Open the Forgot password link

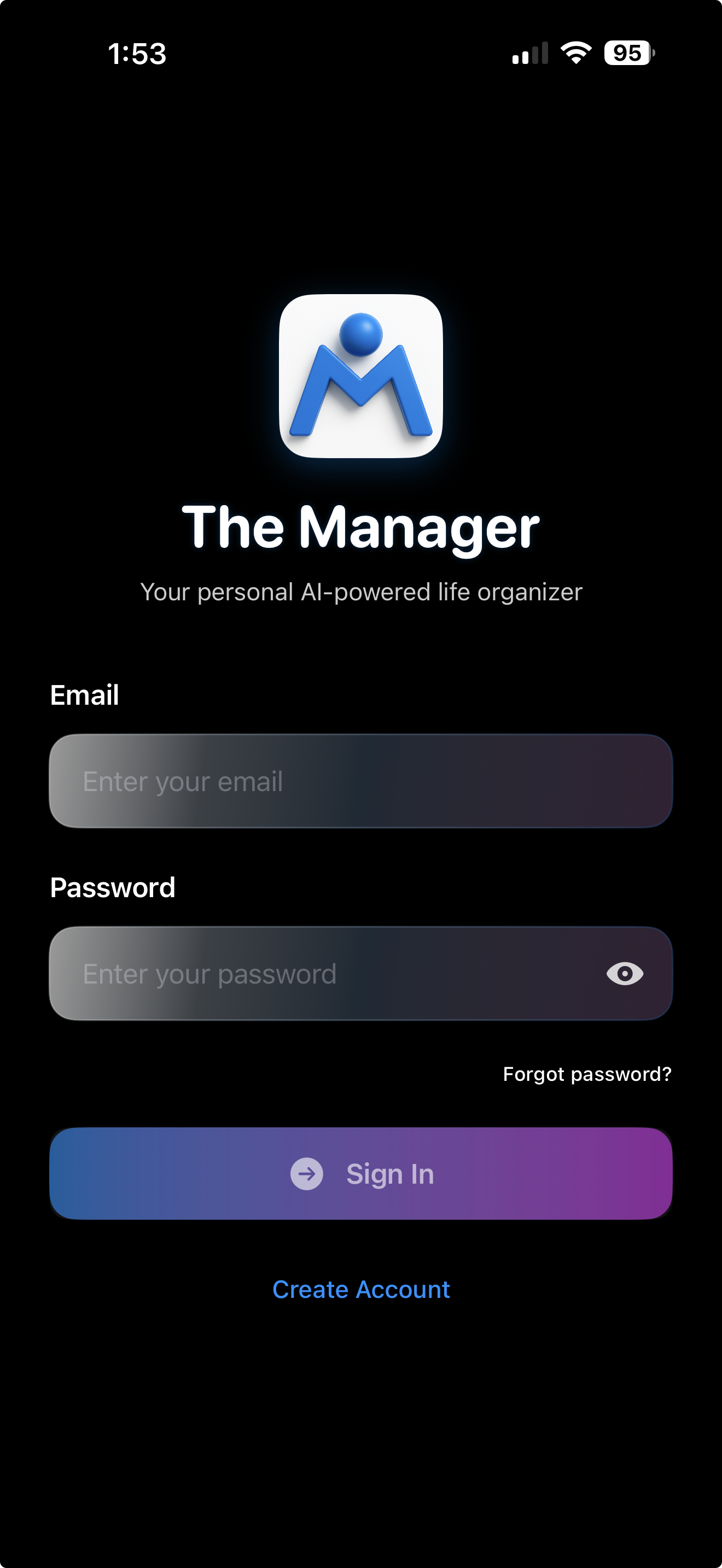tap(587, 1074)
